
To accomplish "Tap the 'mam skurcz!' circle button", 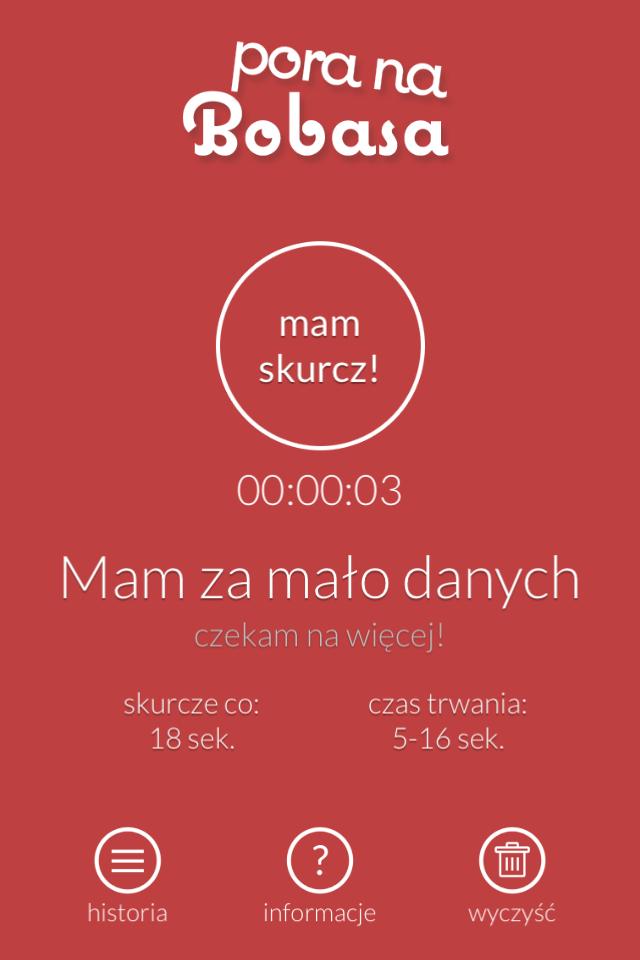I will [320, 347].
